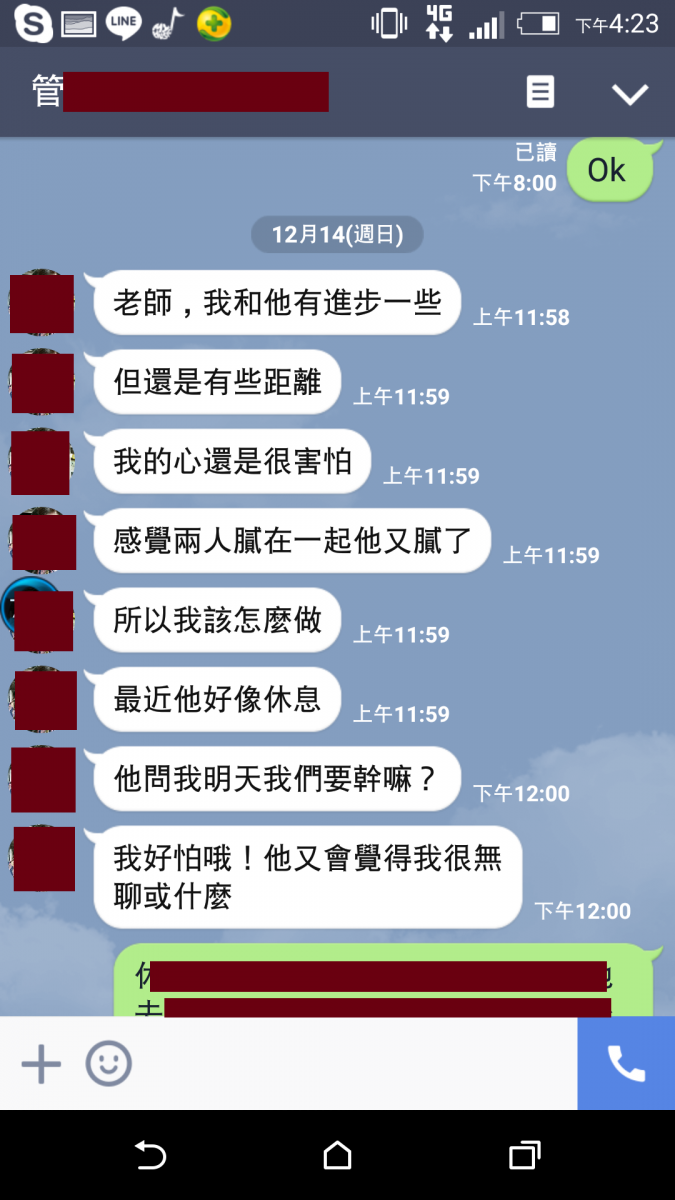Go back with system back button
The height and width of the screenshot is (1200, 675).
(x=150, y=1156)
